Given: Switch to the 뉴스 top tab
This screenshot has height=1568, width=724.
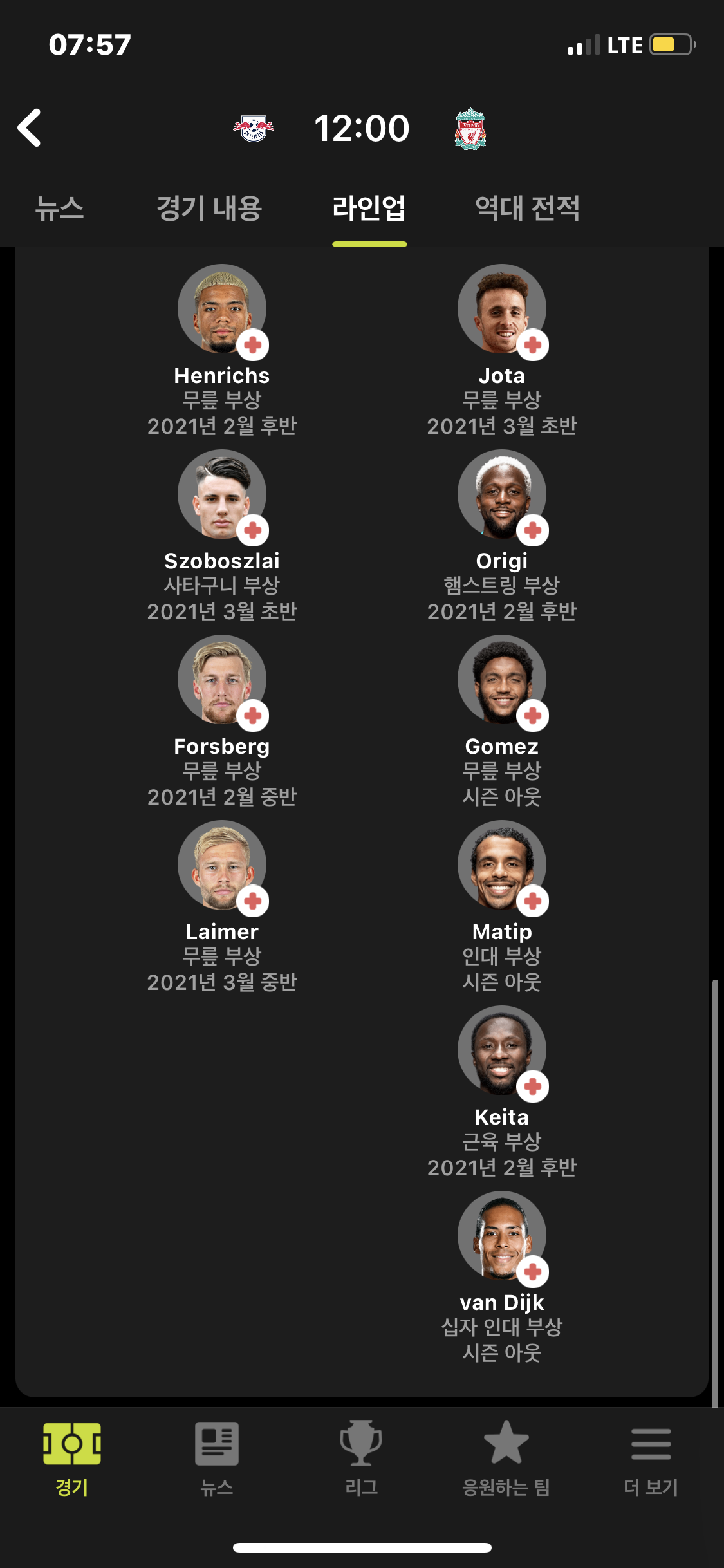Looking at the screenshot, I should point(59,209).
